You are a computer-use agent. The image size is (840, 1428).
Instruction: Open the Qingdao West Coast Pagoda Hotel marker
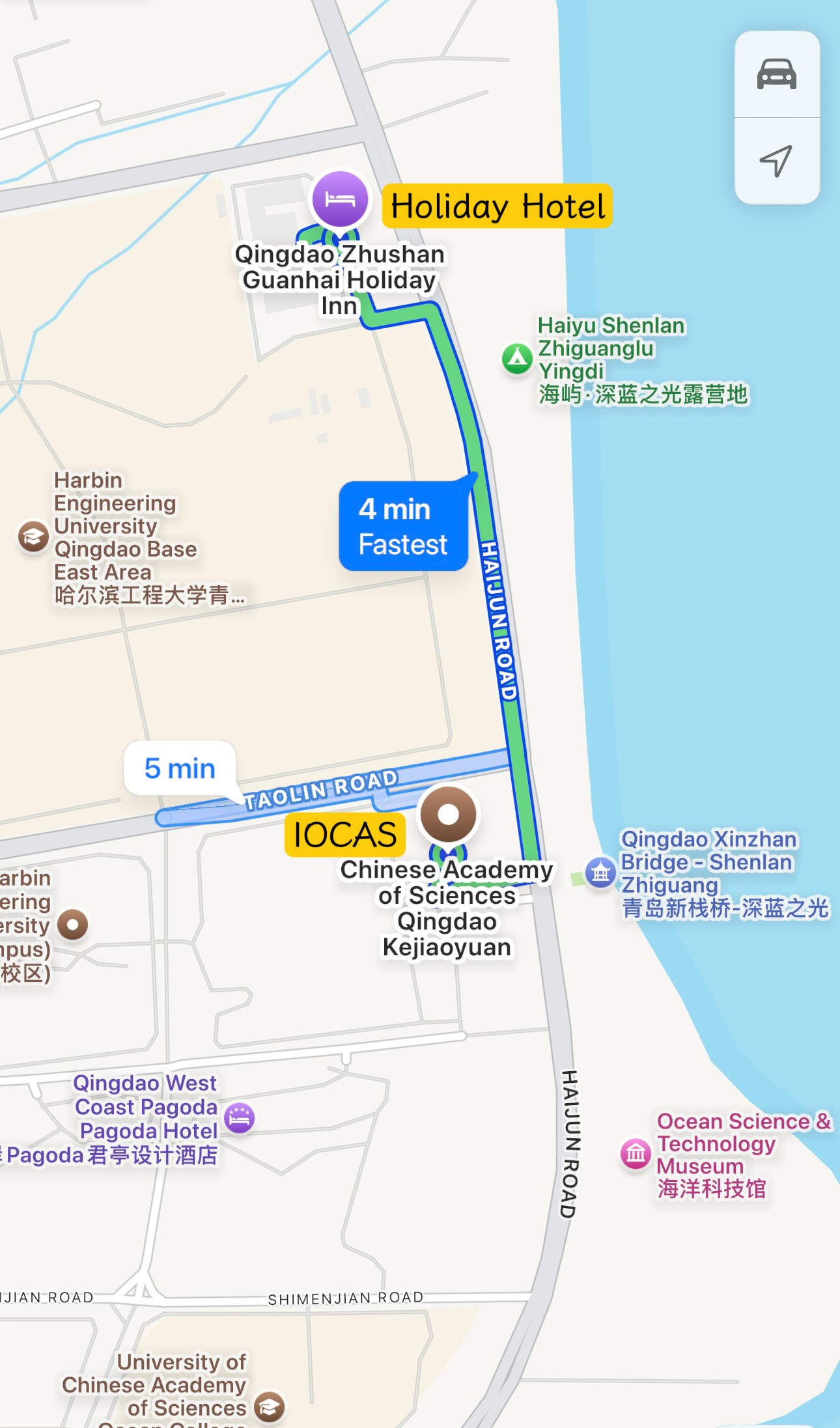click(x=240, y=1118)
